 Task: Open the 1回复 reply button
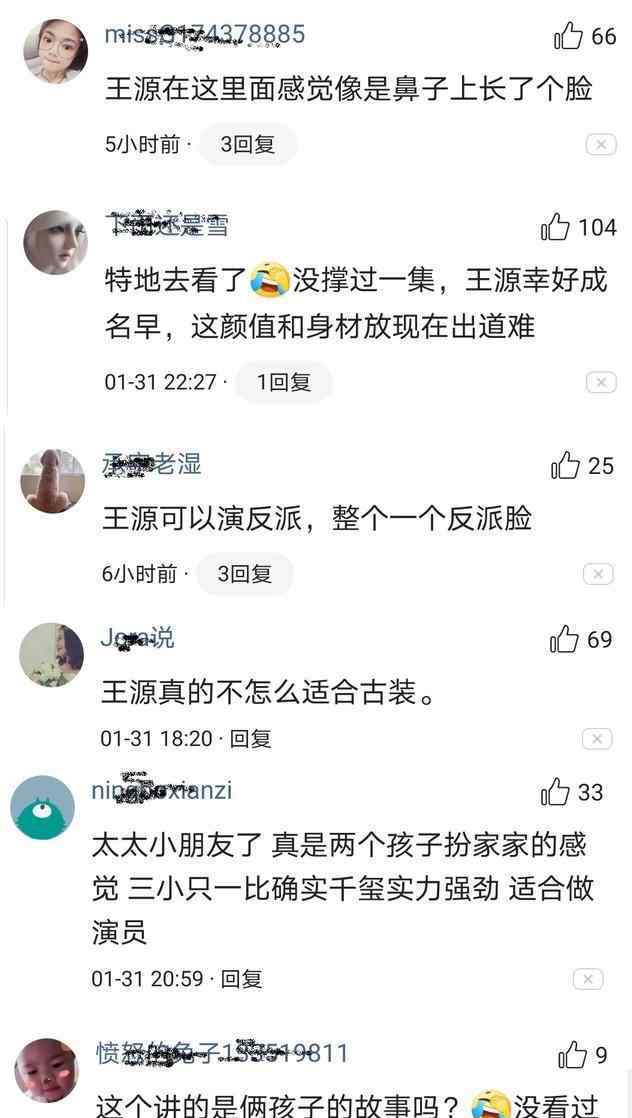point(283,382)
